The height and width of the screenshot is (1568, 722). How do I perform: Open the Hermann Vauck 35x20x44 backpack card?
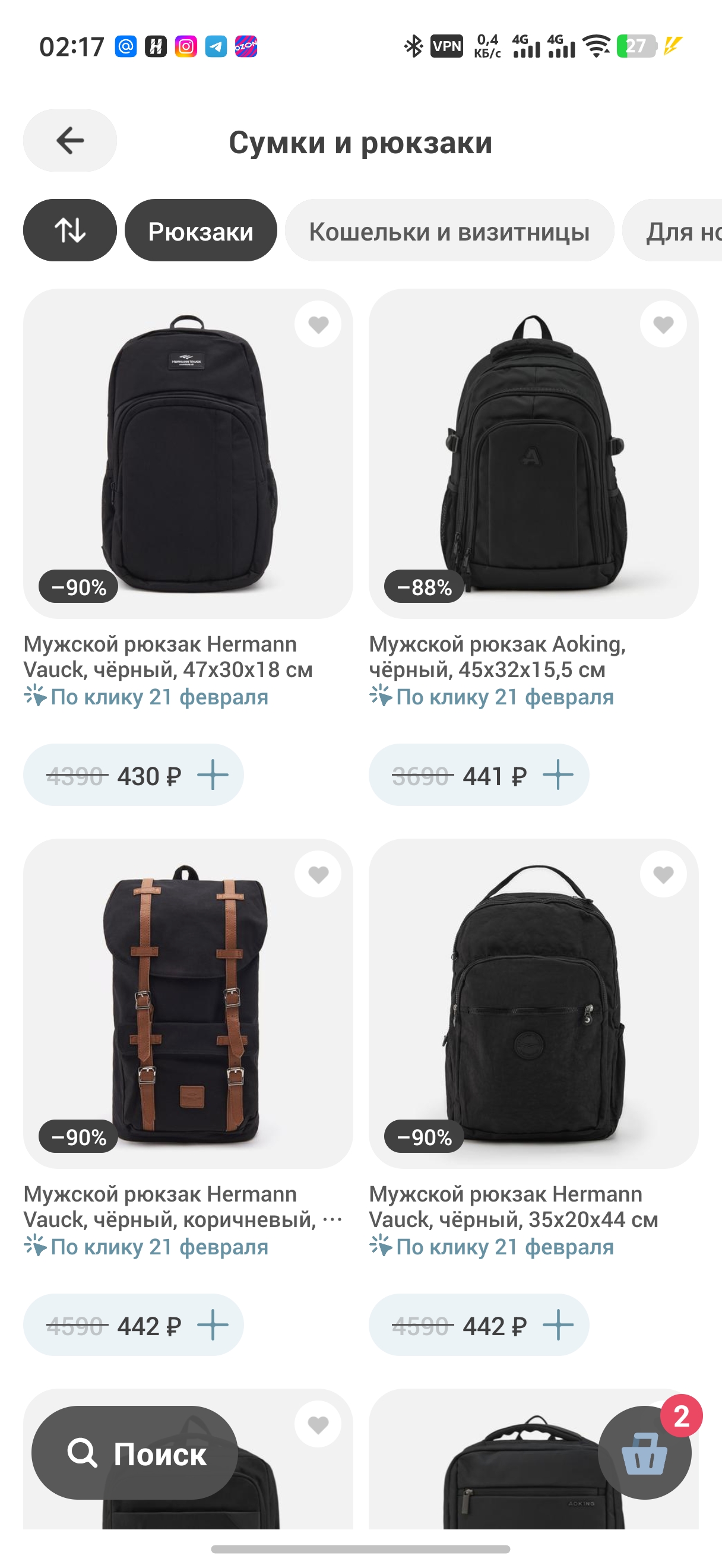click(533, 1003)
